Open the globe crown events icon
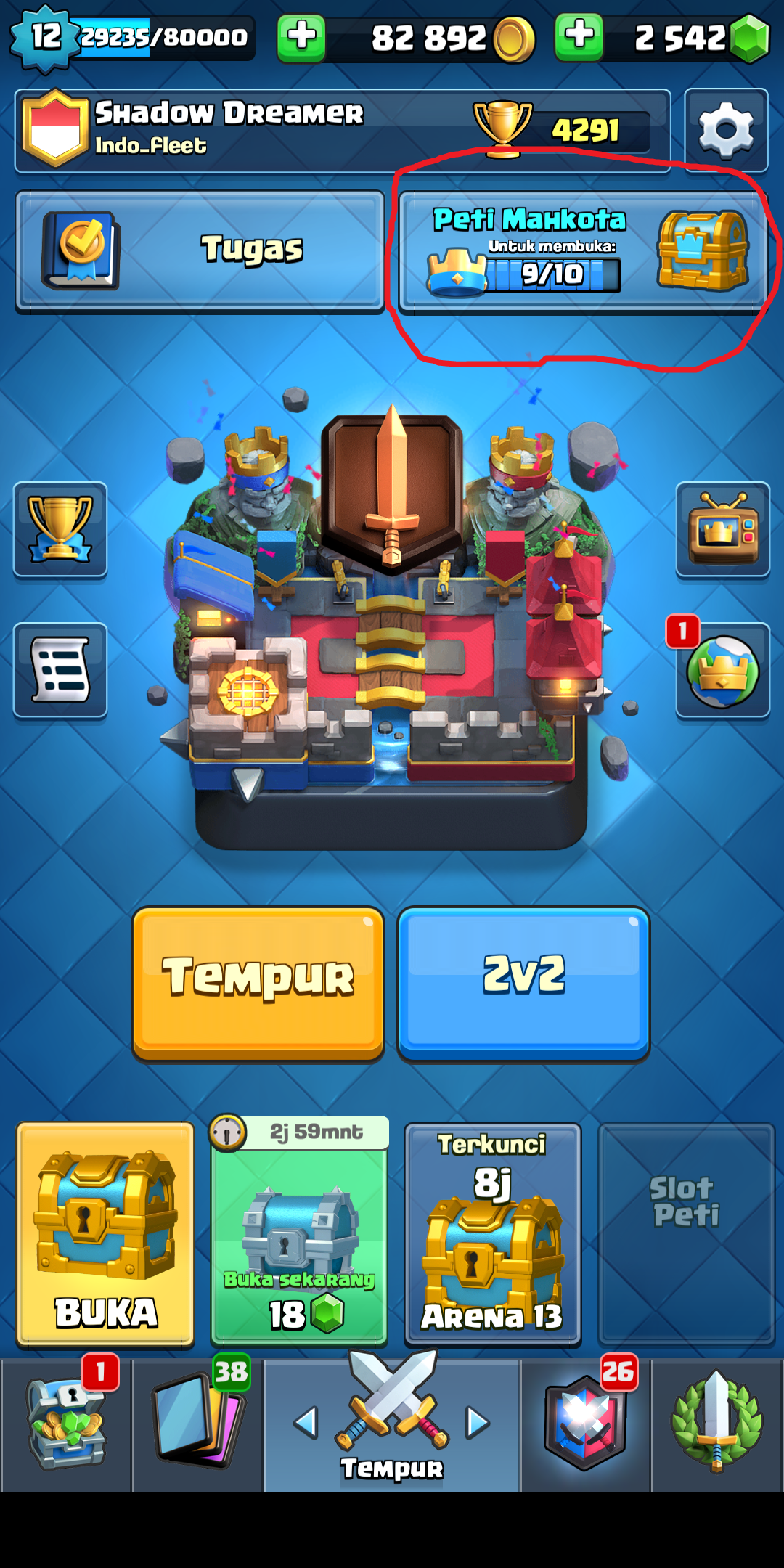 [722, 670]
